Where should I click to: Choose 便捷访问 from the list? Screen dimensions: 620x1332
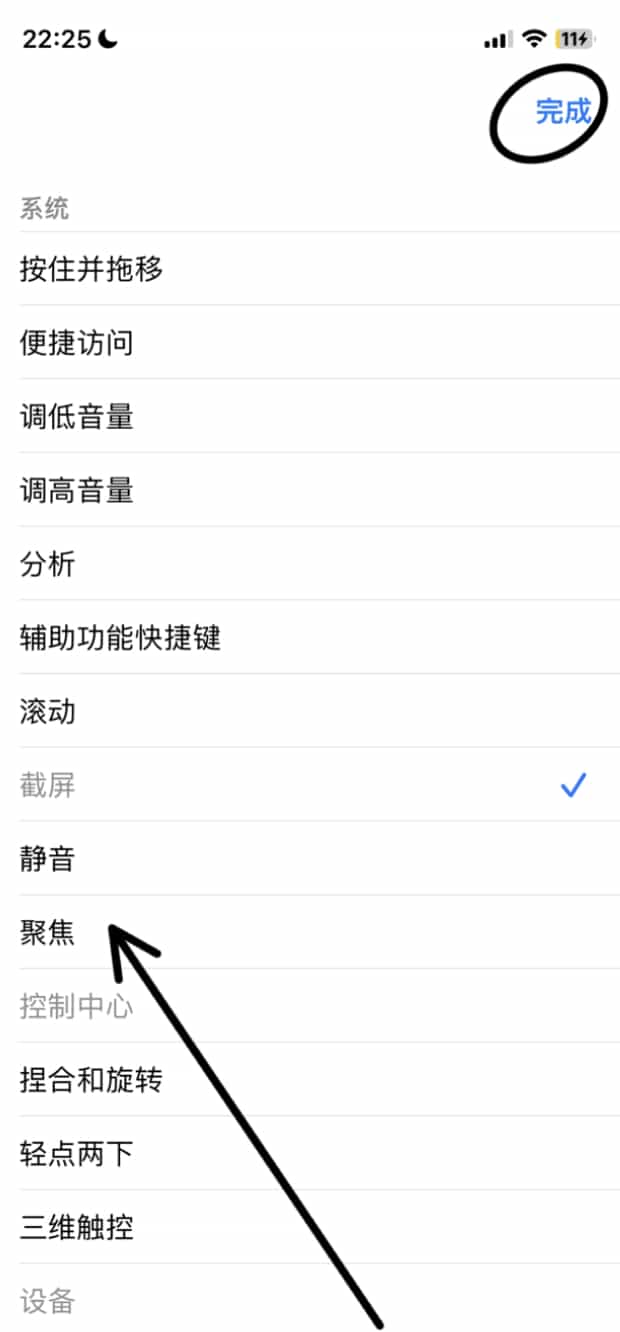pyautogui.click(x=310, y=342)
